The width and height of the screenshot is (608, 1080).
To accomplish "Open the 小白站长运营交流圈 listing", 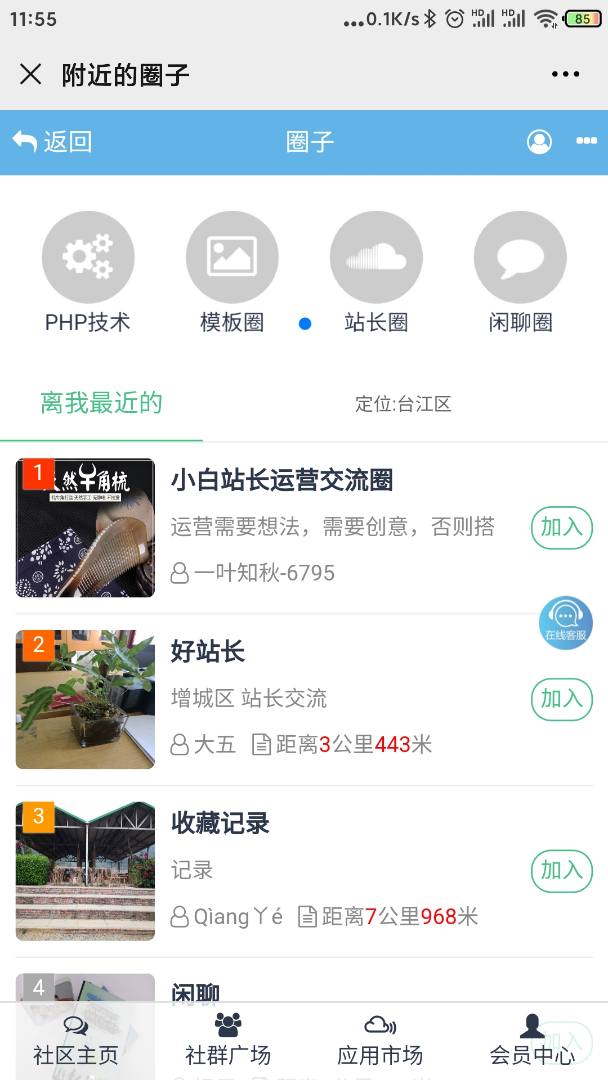I will [x=282, y=480].
